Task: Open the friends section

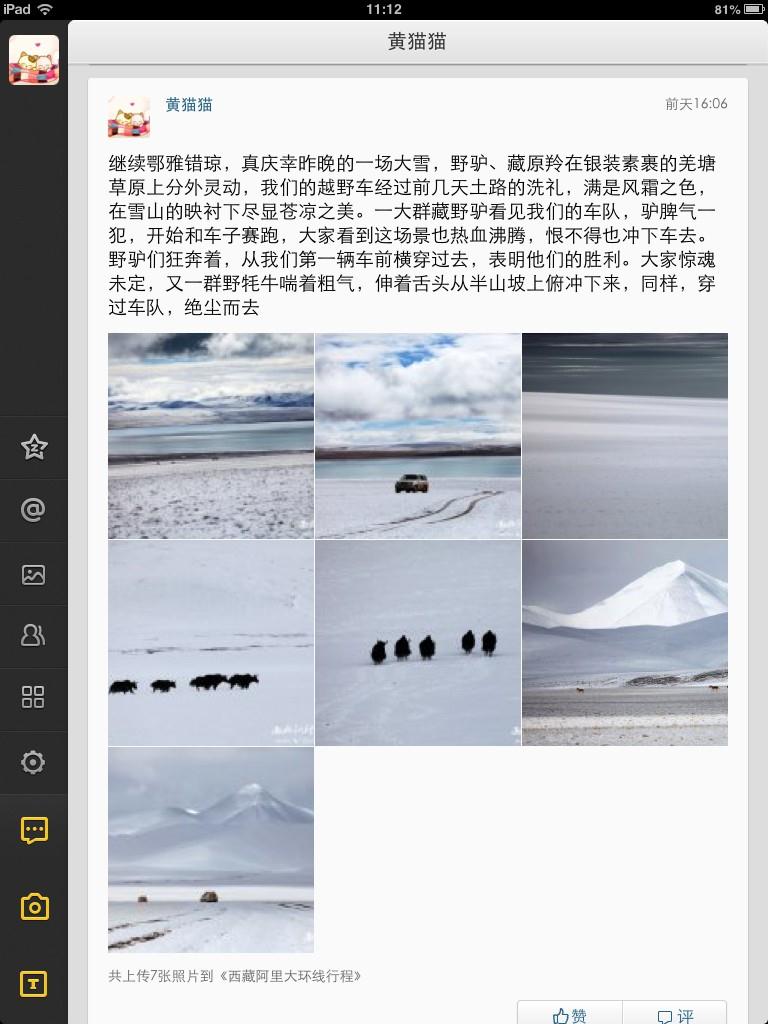Action: [x=34, y=635]
